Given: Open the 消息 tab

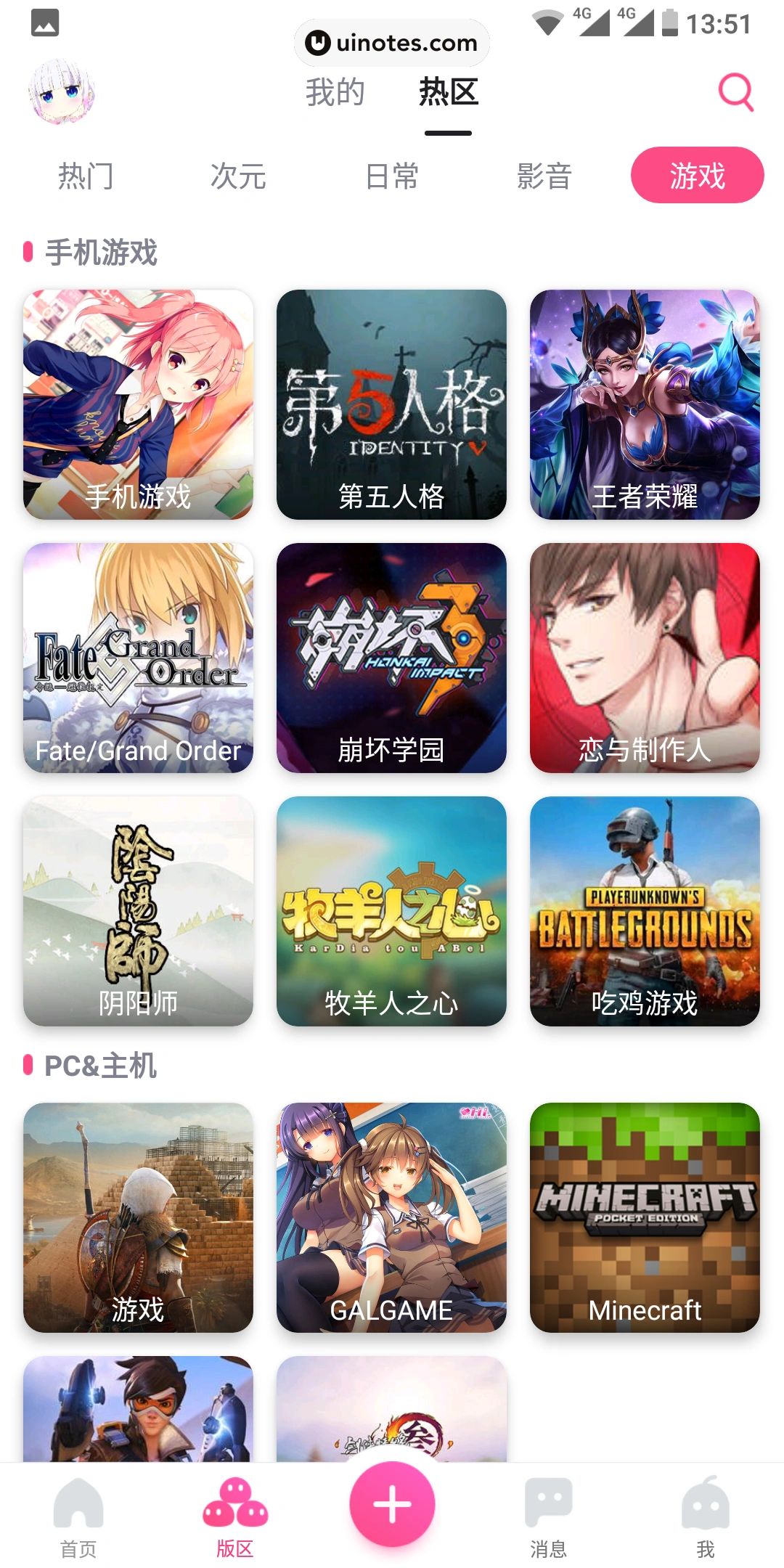Looking at the screenshot, I should (x=548, y=1517).
